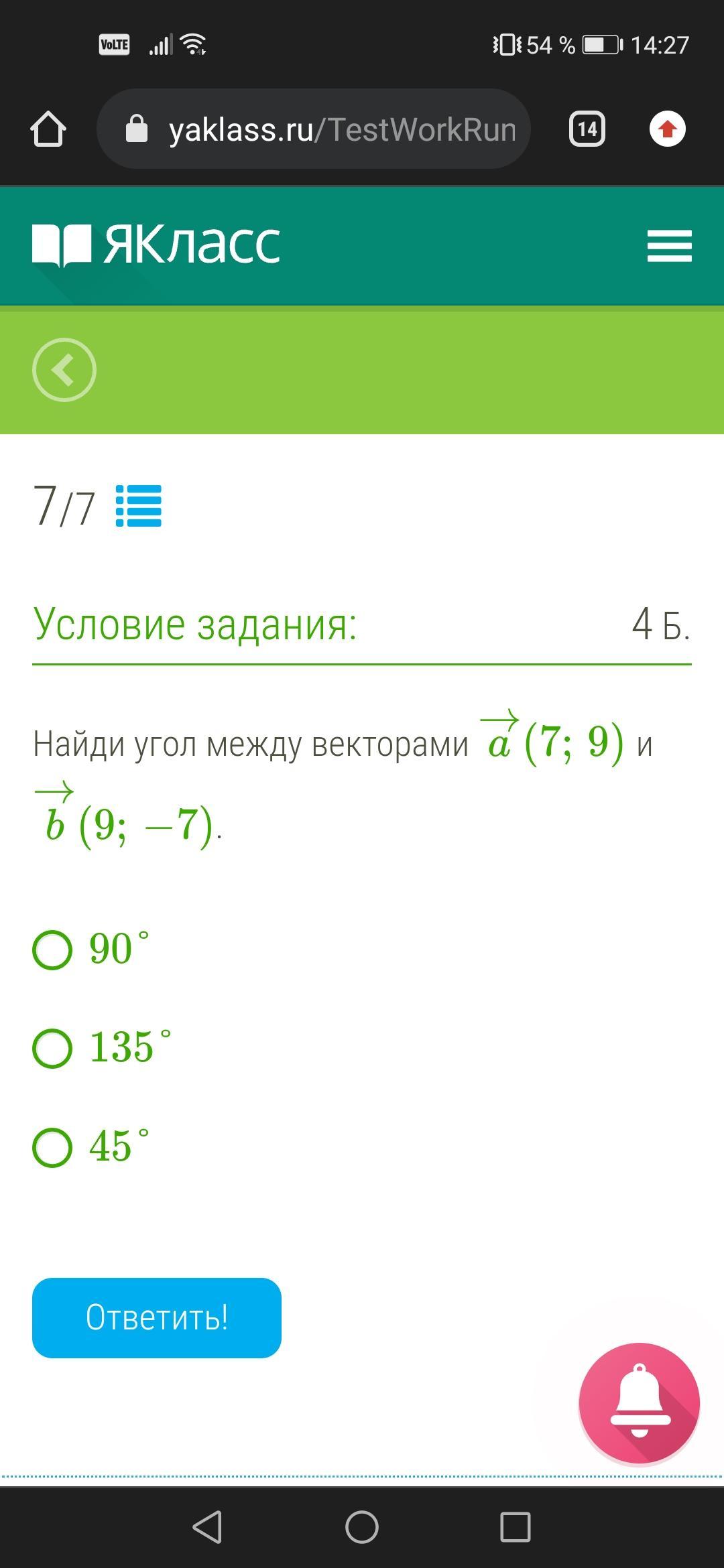
Task: Open the task list icon next to 7/7
Action: coord(139,506)
